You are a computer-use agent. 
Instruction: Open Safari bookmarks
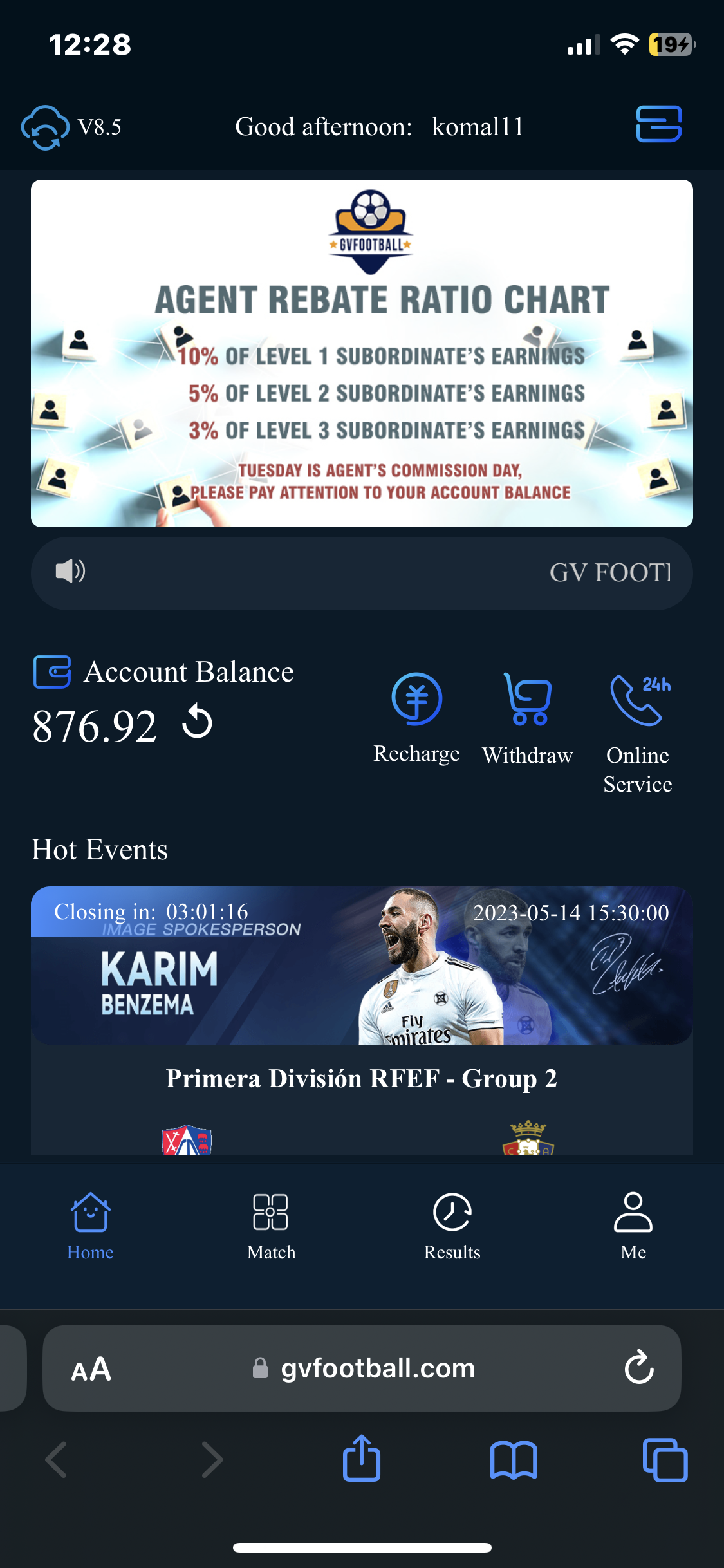[x=513, y=1459]
